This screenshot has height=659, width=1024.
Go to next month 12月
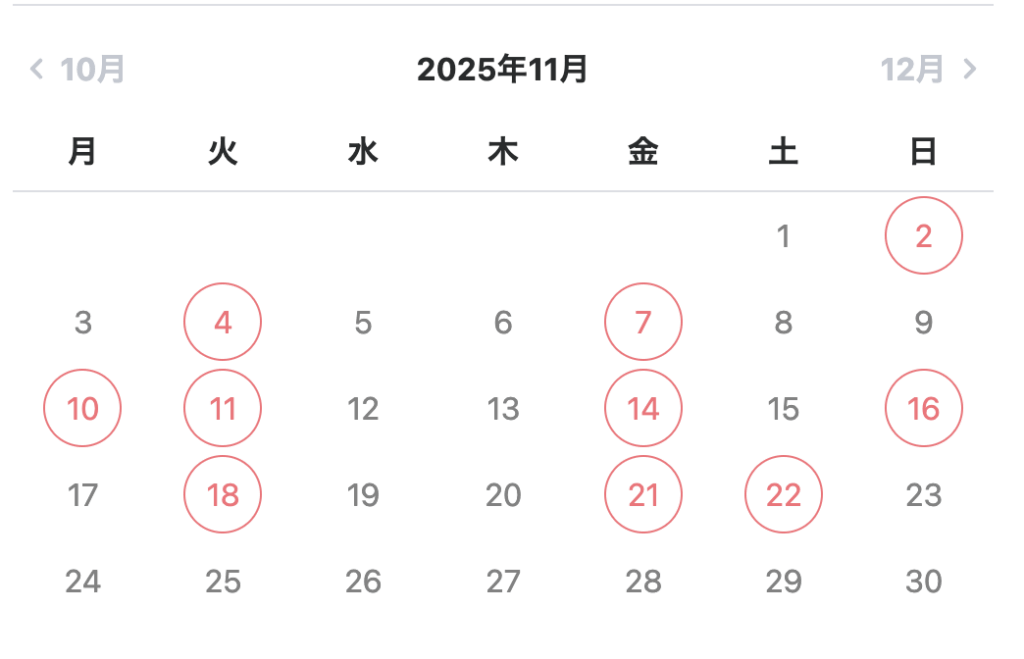pyautogui.click(x=928, y=70)
